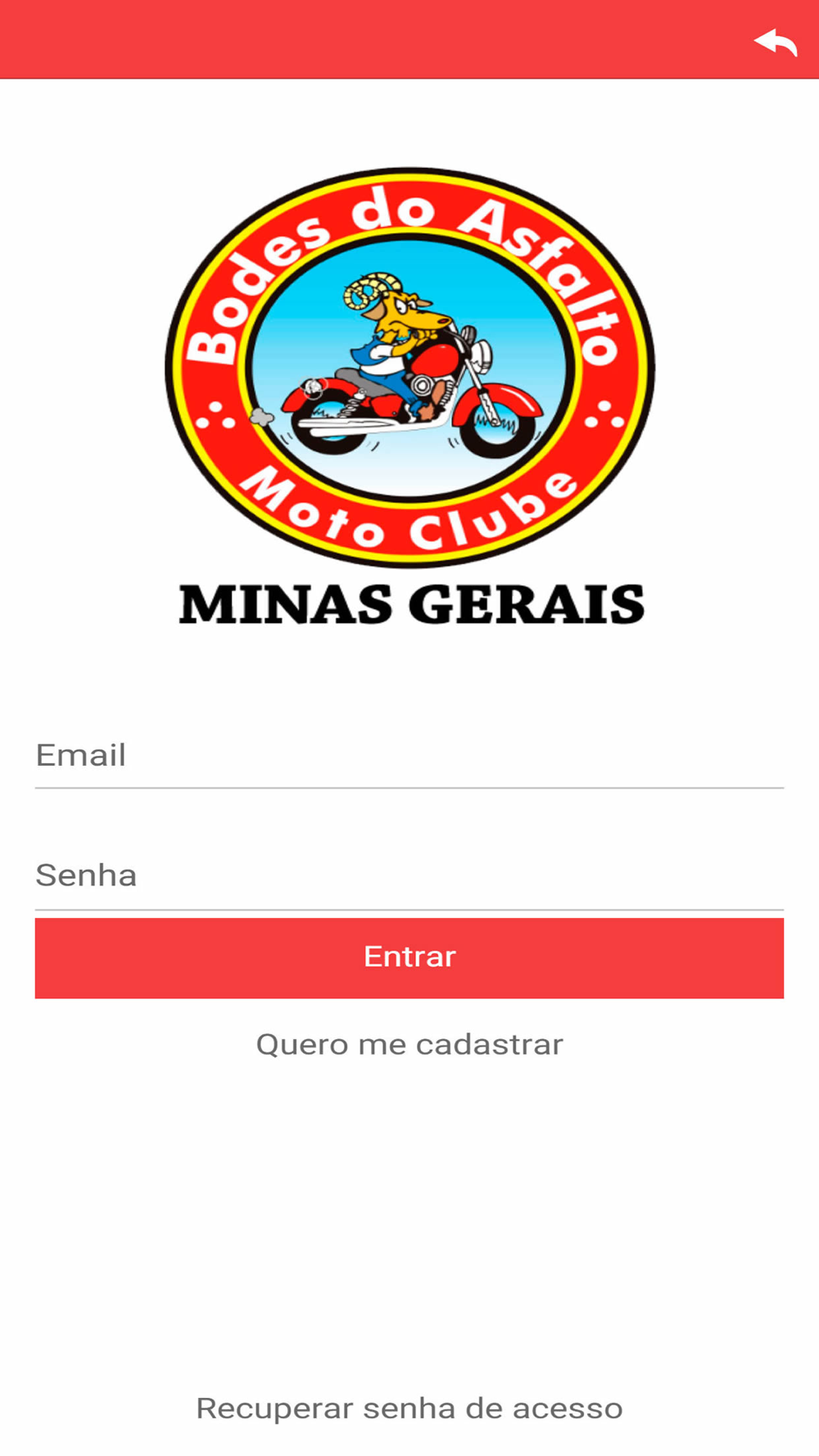Tap the Entrar button
Image resolution: width=819 pixels, height=1456 pixels.
pos(409,957)
